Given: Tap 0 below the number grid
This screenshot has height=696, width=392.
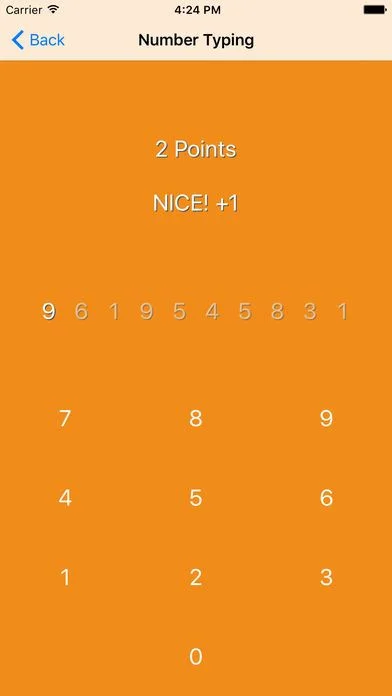Looking at the screenshot, I should point(196,656).
